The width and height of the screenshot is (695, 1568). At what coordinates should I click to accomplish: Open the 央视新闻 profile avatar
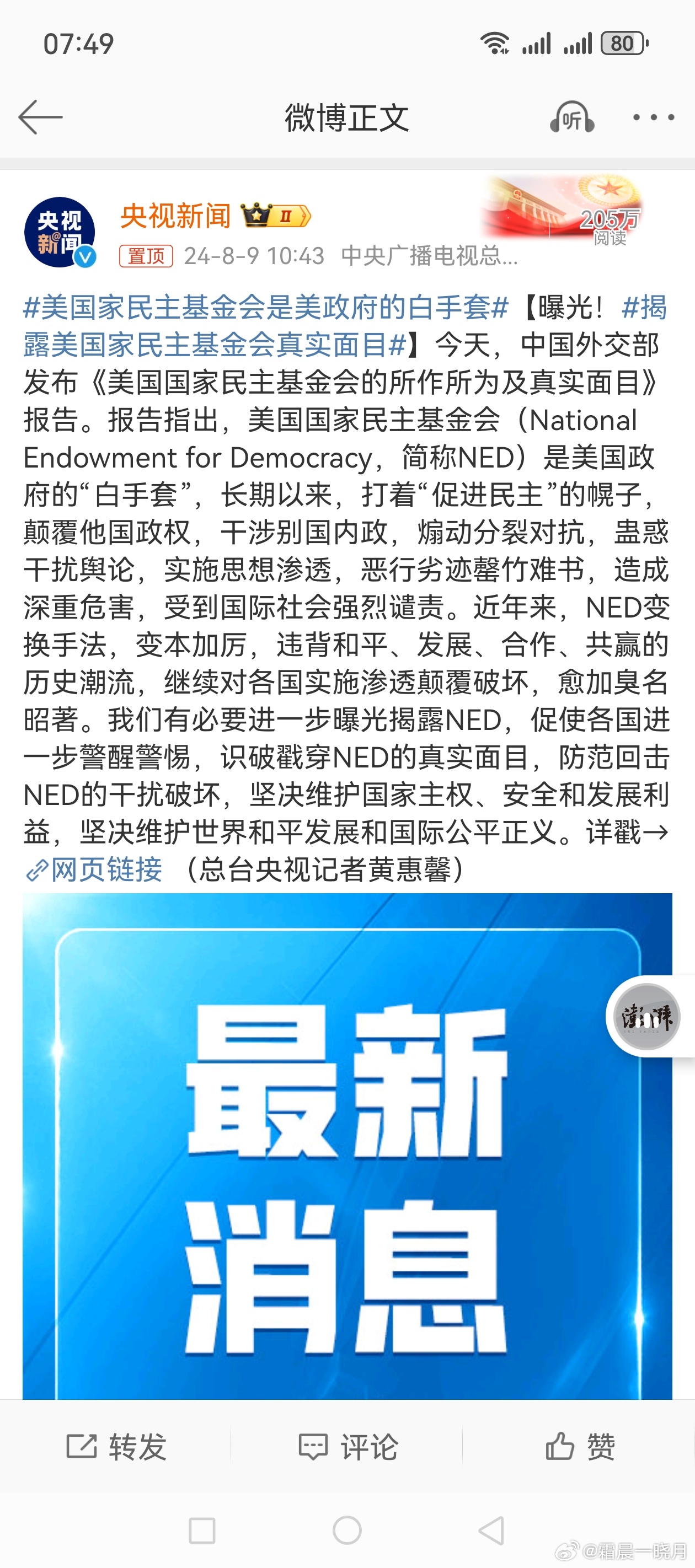coord(60,233)
